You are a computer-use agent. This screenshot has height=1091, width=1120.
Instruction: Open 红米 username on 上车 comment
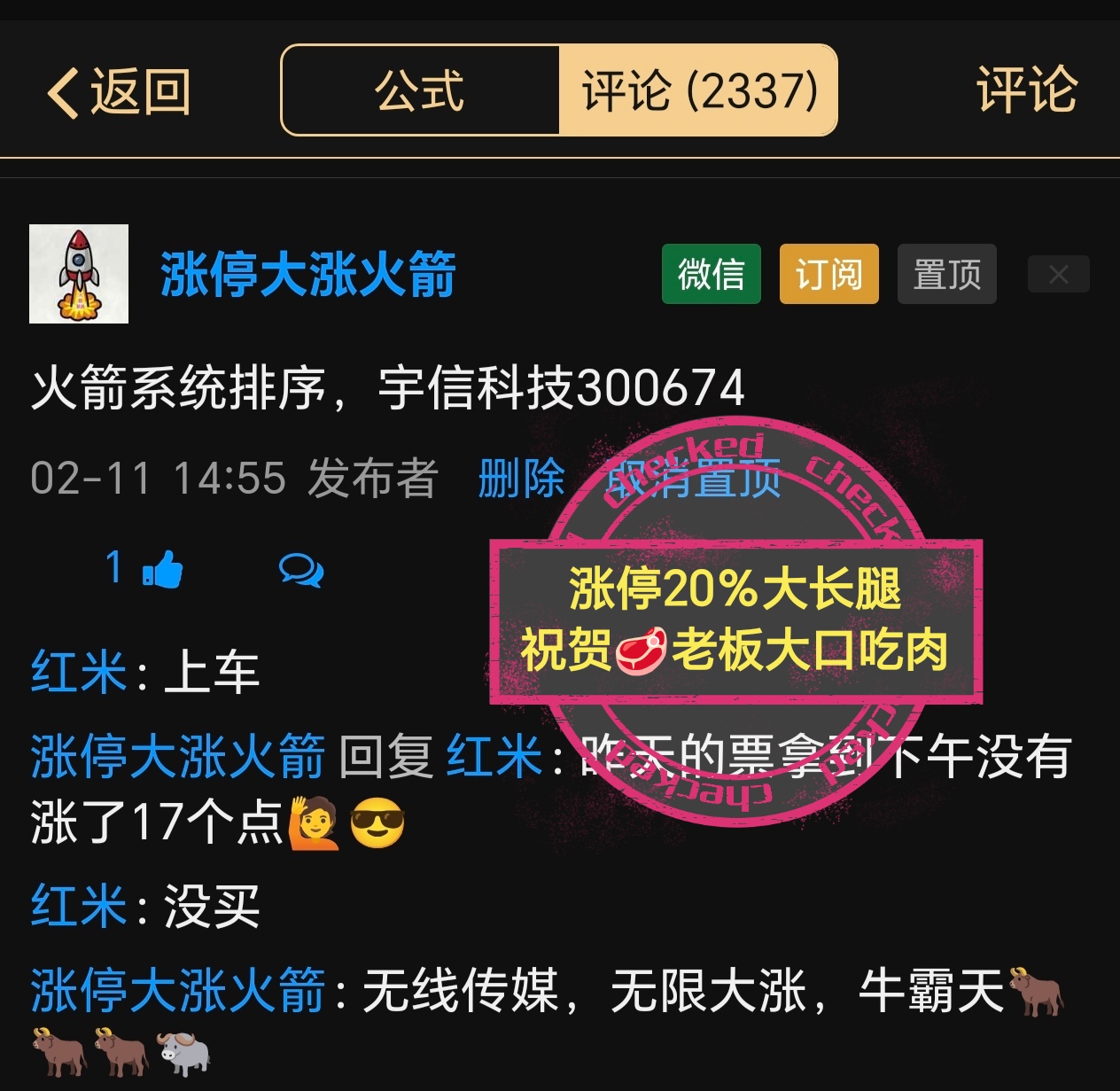(x=78, y=672)
